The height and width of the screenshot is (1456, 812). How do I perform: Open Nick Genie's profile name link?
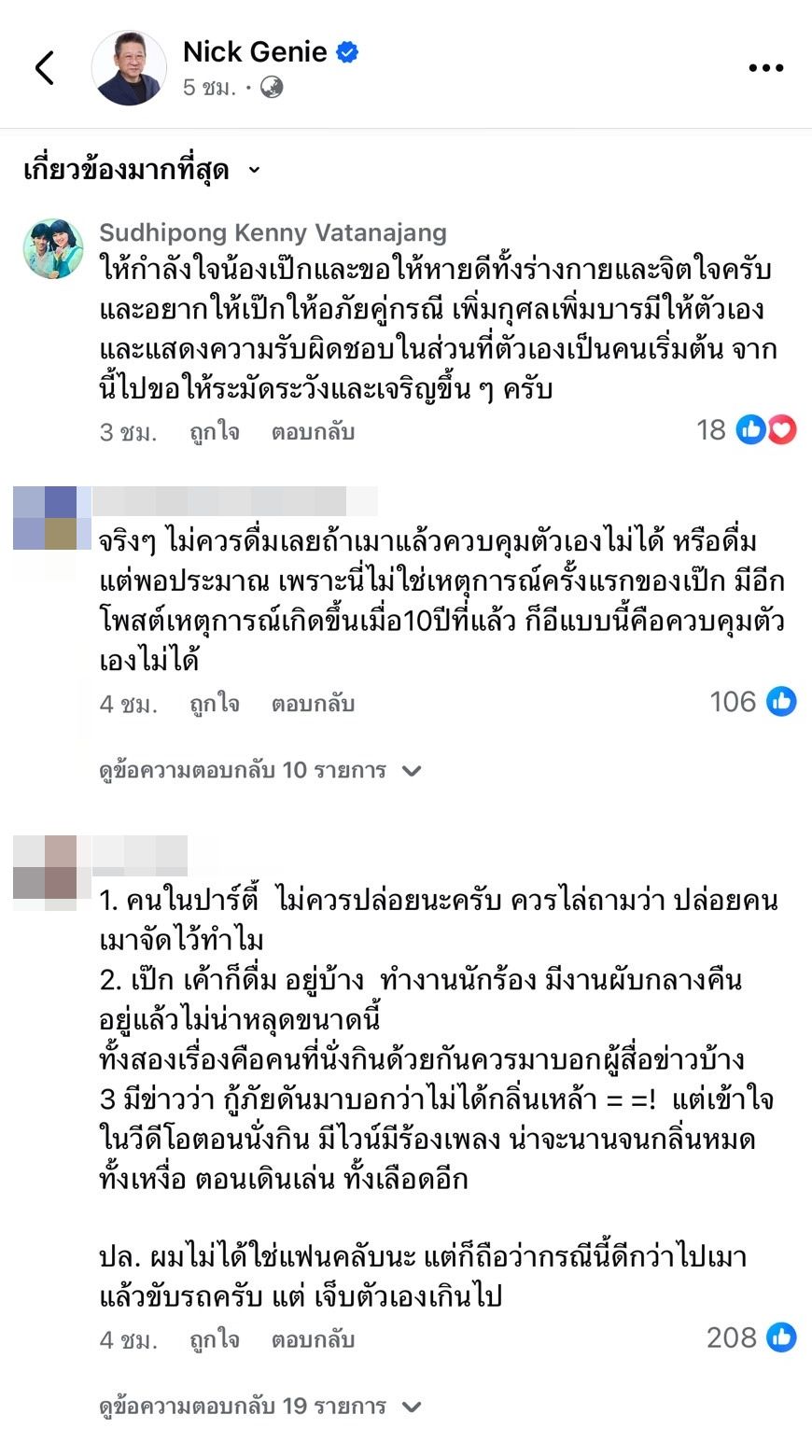(x=255, y=52)
